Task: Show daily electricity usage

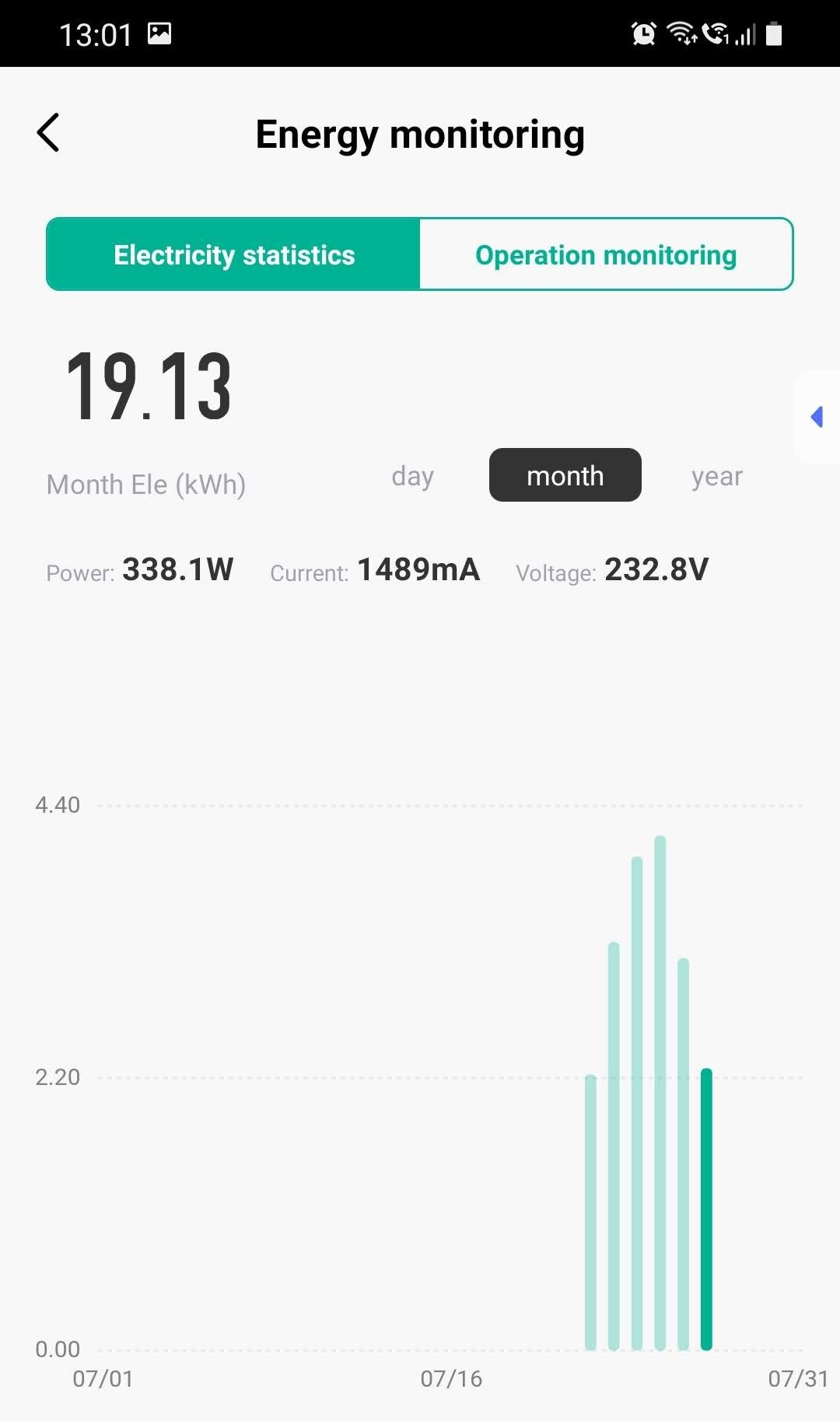Action: click(x=412, y=476)
